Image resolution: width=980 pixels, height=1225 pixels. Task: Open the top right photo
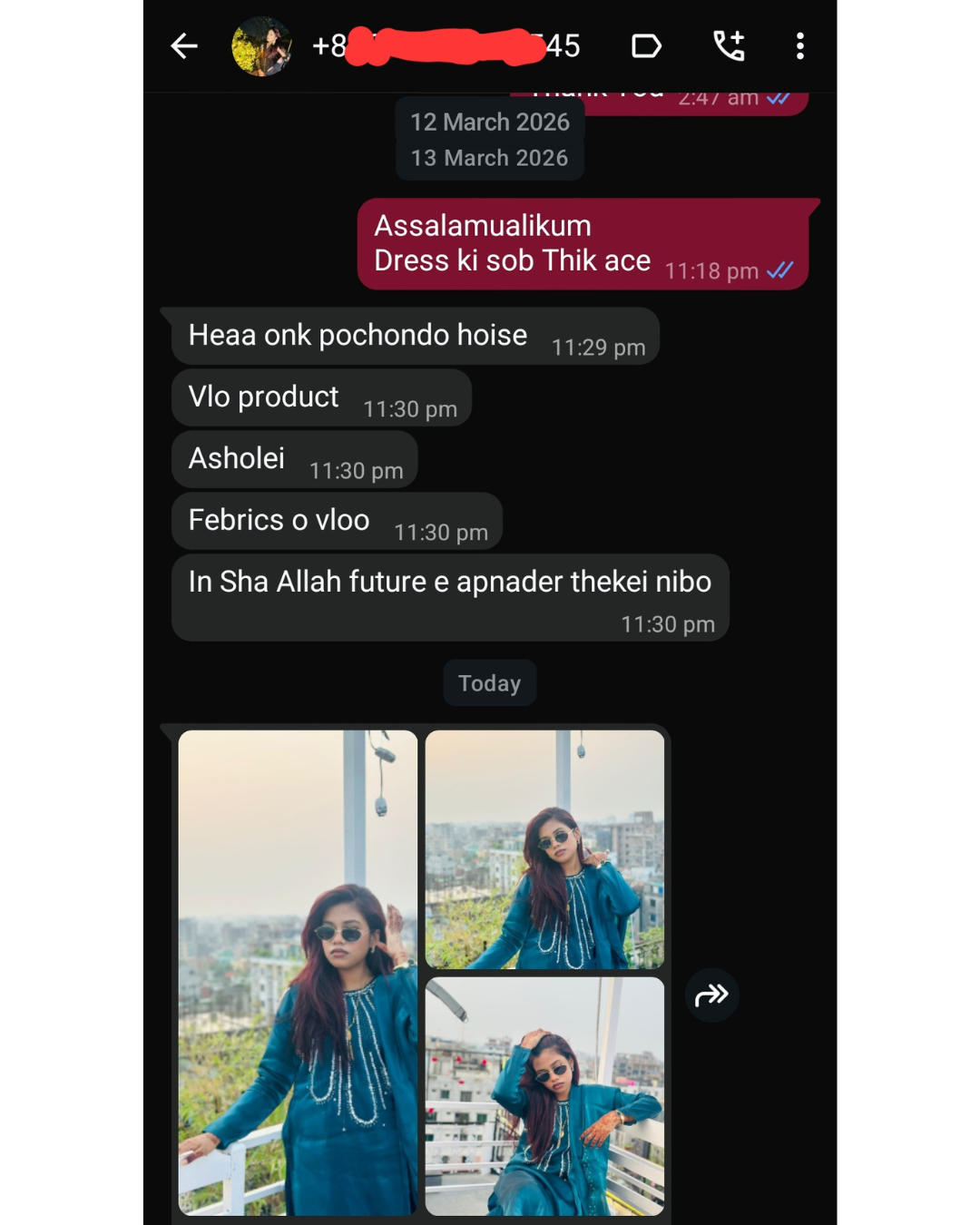pos(544,848)
